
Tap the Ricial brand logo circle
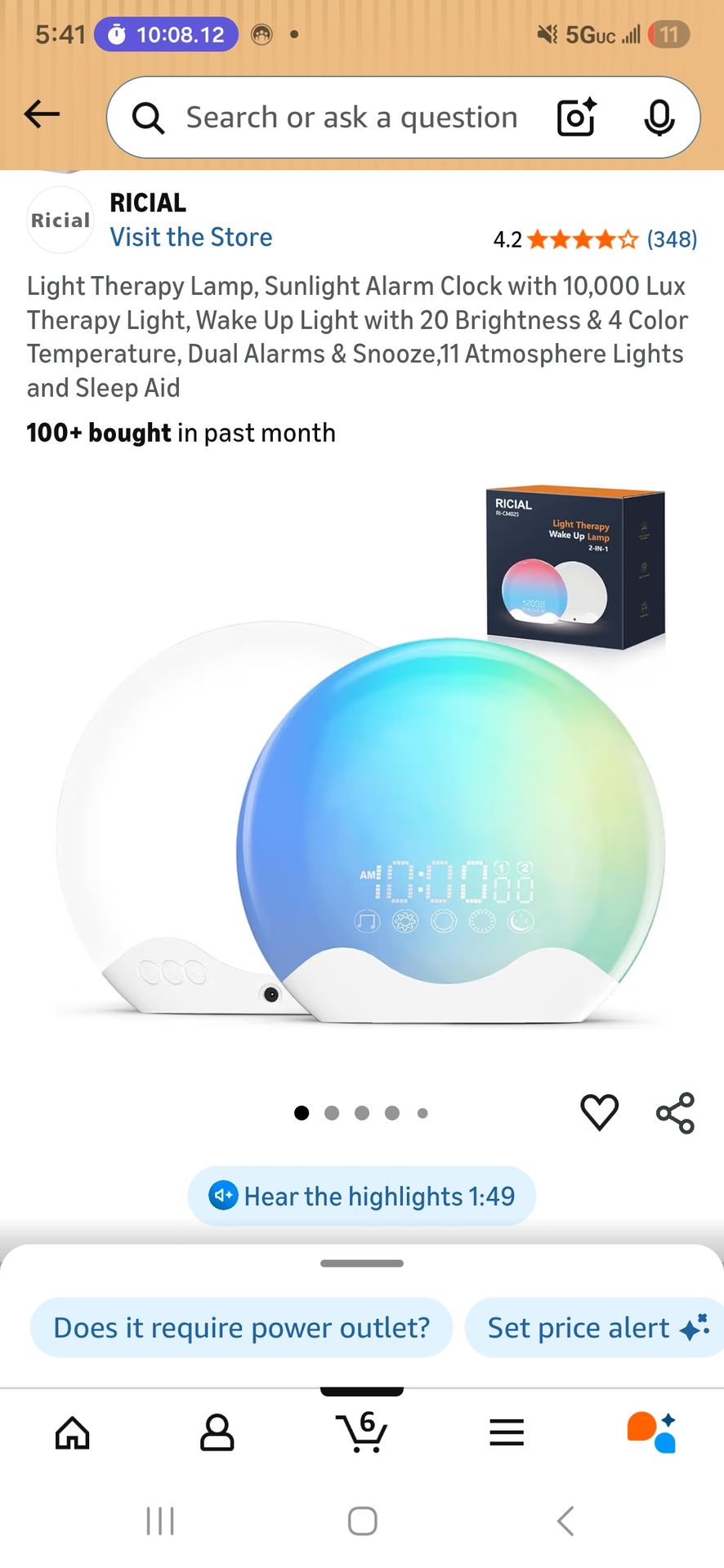[60, 219]
